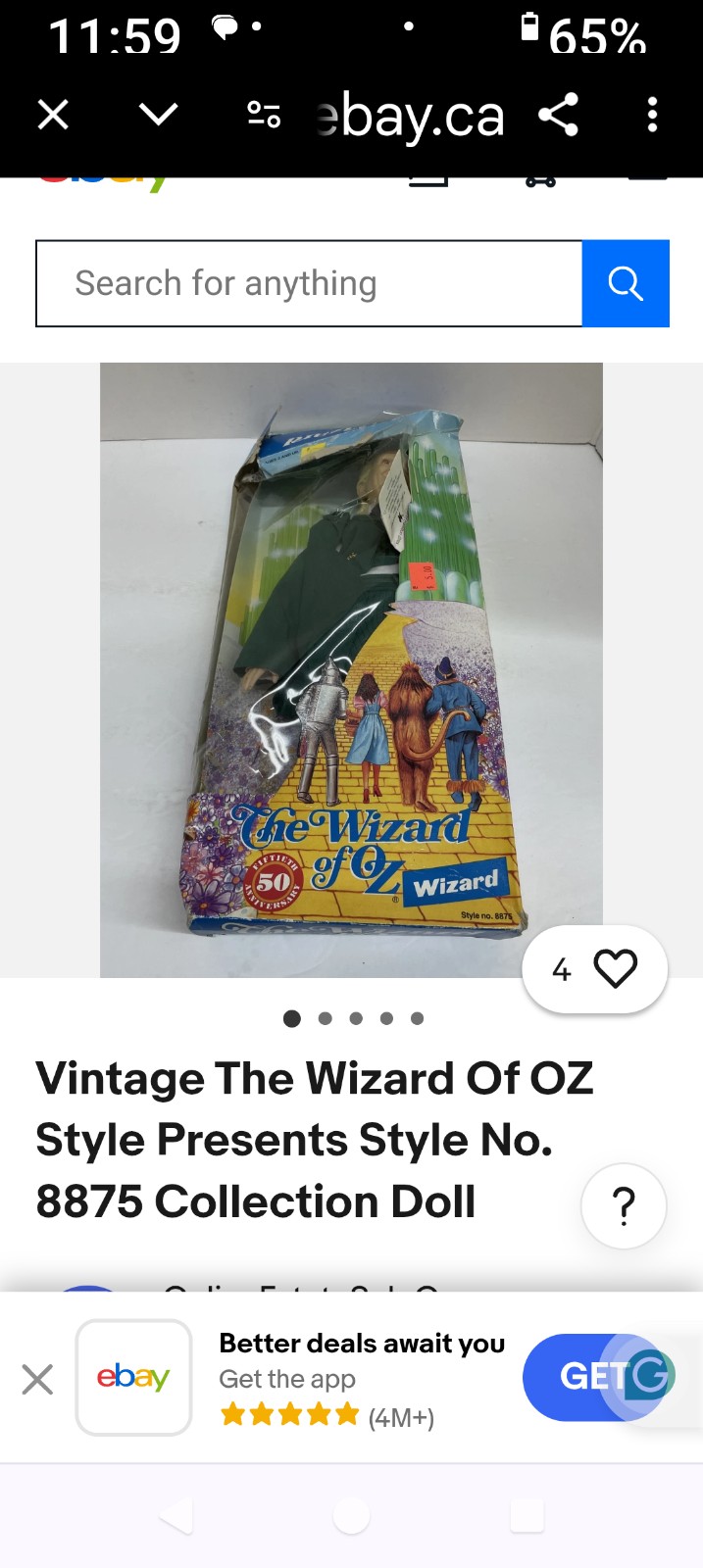Tap the blue search magnifier button
This screenshot has height=1568, width=703.
point(626,283)
